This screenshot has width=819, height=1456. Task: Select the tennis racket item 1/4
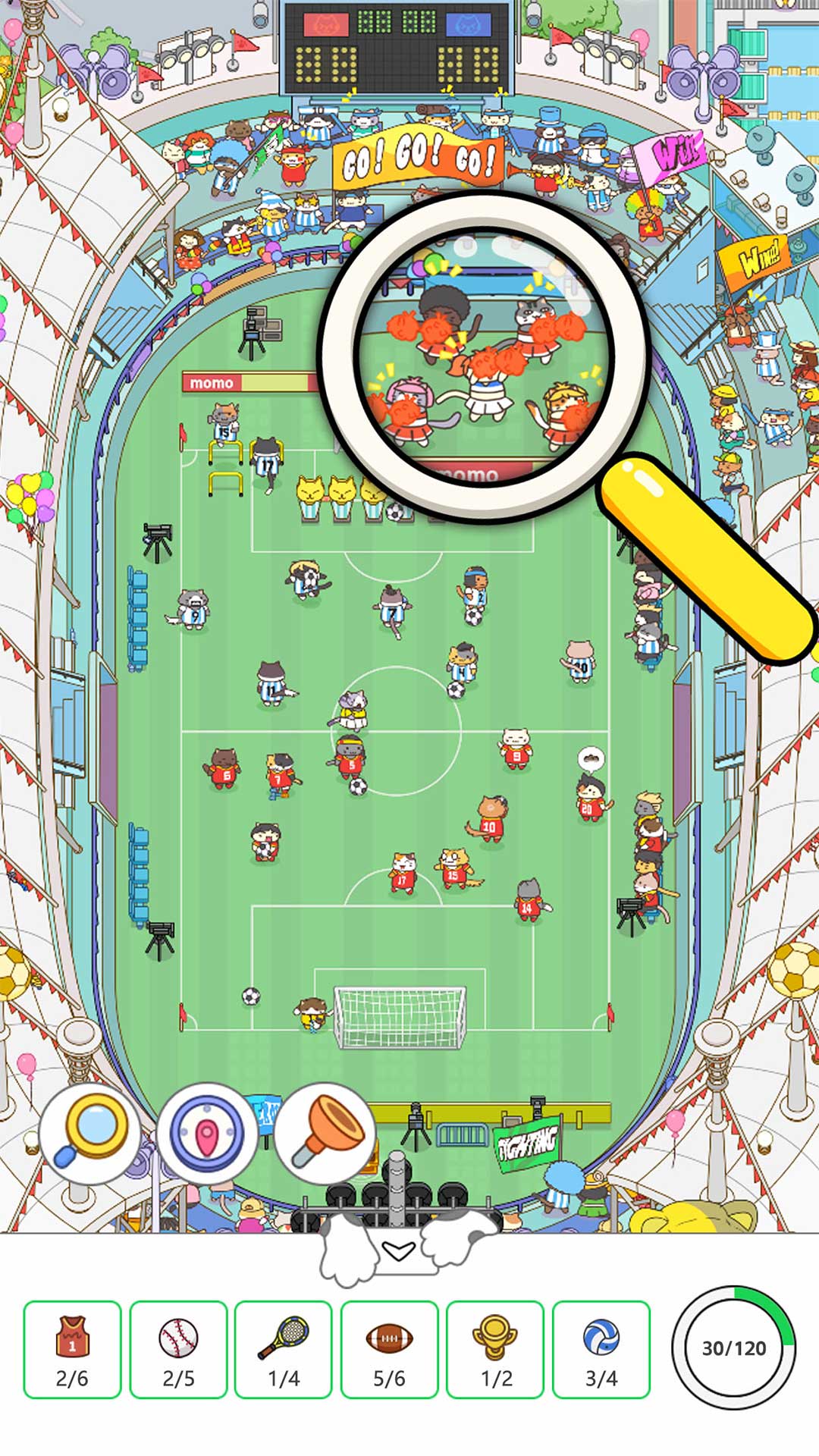coord(284,1350)
